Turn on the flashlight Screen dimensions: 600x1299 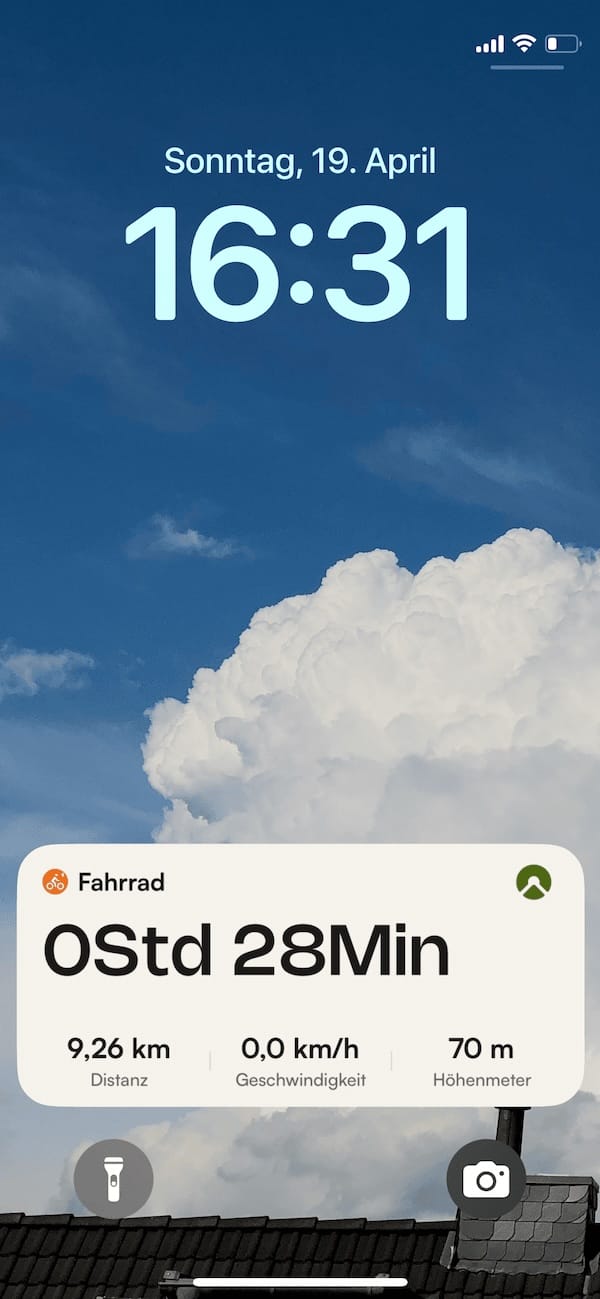click(x=113, y=1179)
